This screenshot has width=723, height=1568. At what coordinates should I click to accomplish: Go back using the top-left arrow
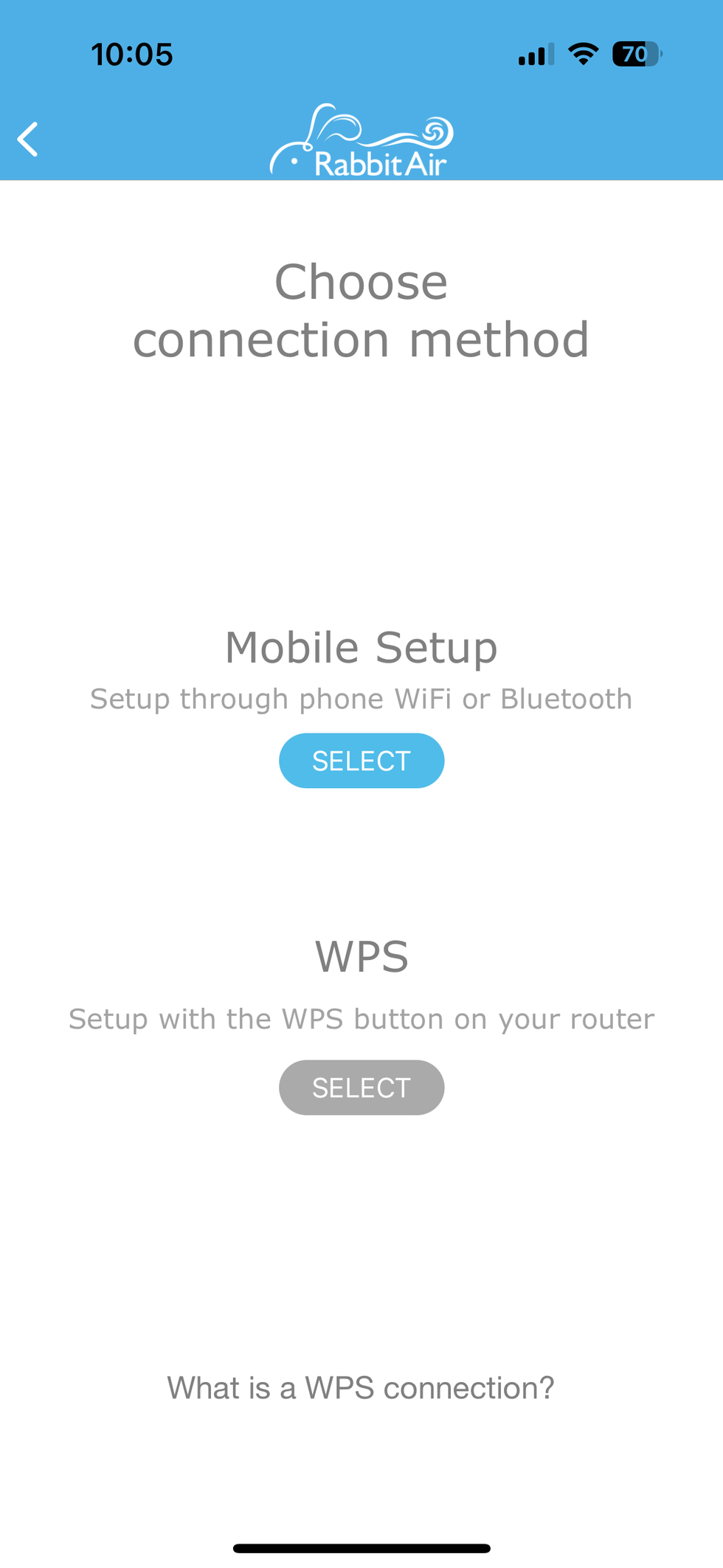point(28,139)
